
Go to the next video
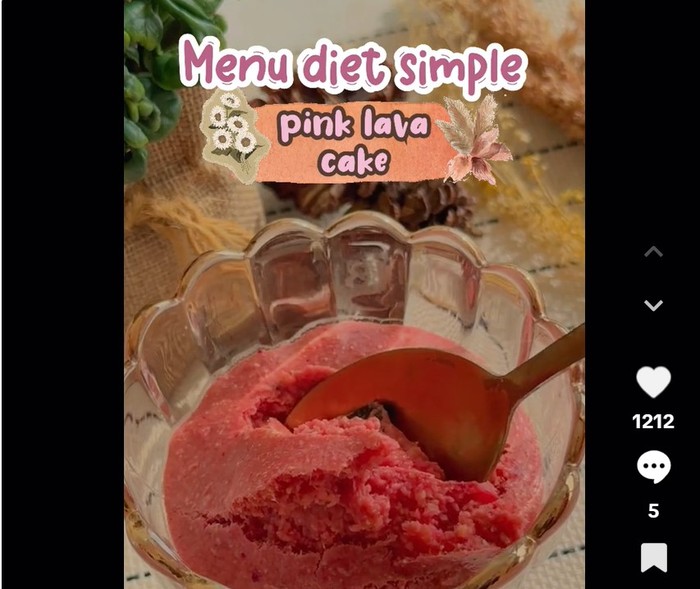coord(653,305)
